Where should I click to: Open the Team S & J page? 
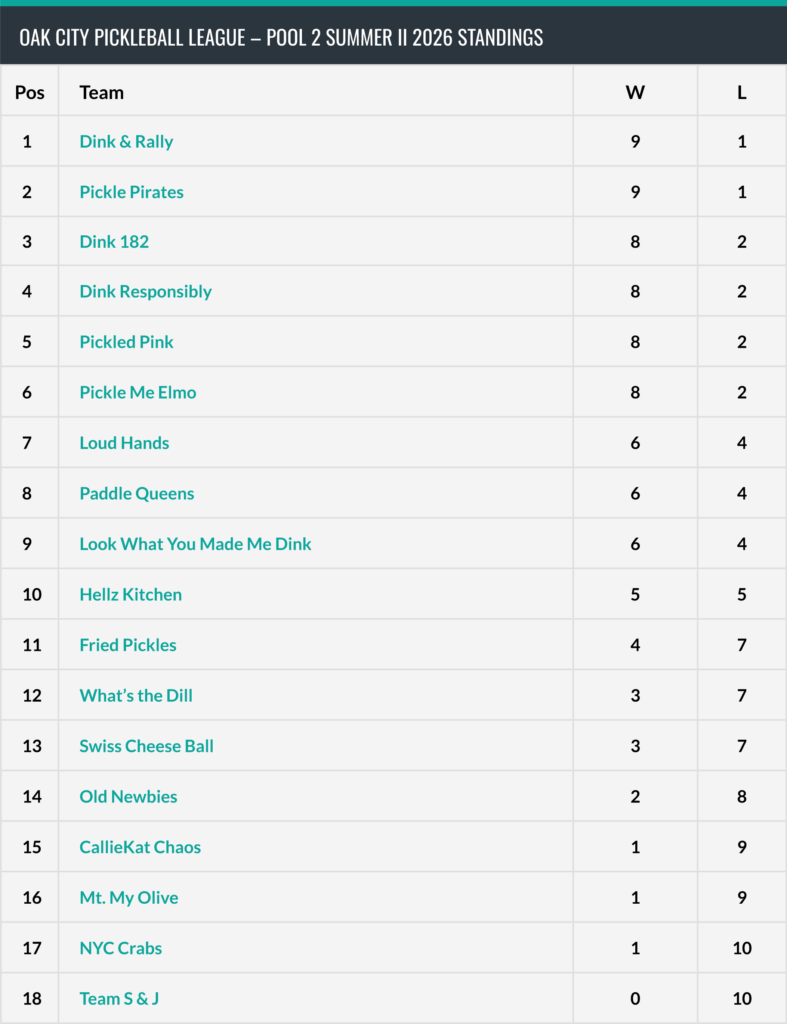click(x=119, y=999)
